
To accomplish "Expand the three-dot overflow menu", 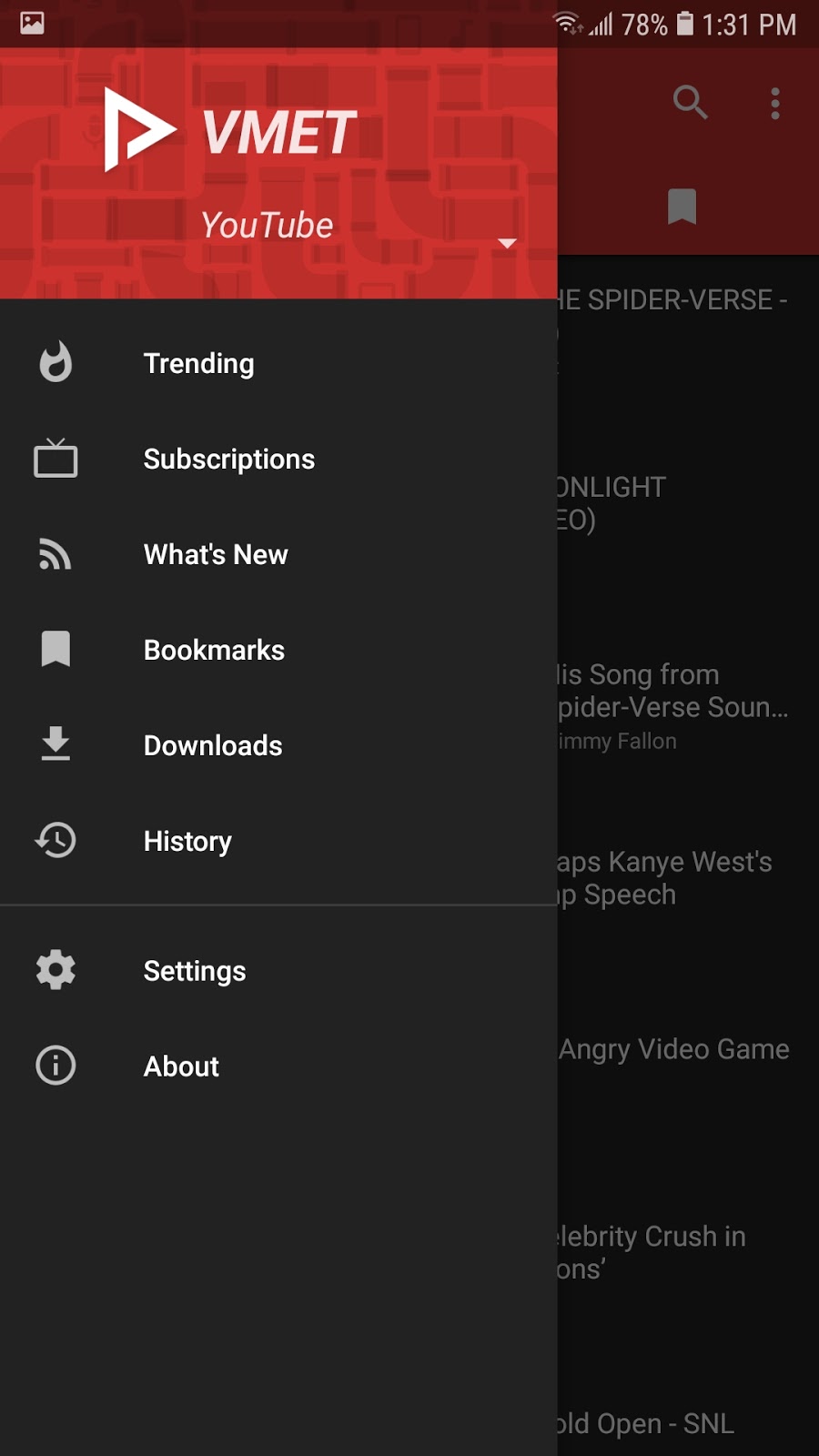I will coord(774,103).
